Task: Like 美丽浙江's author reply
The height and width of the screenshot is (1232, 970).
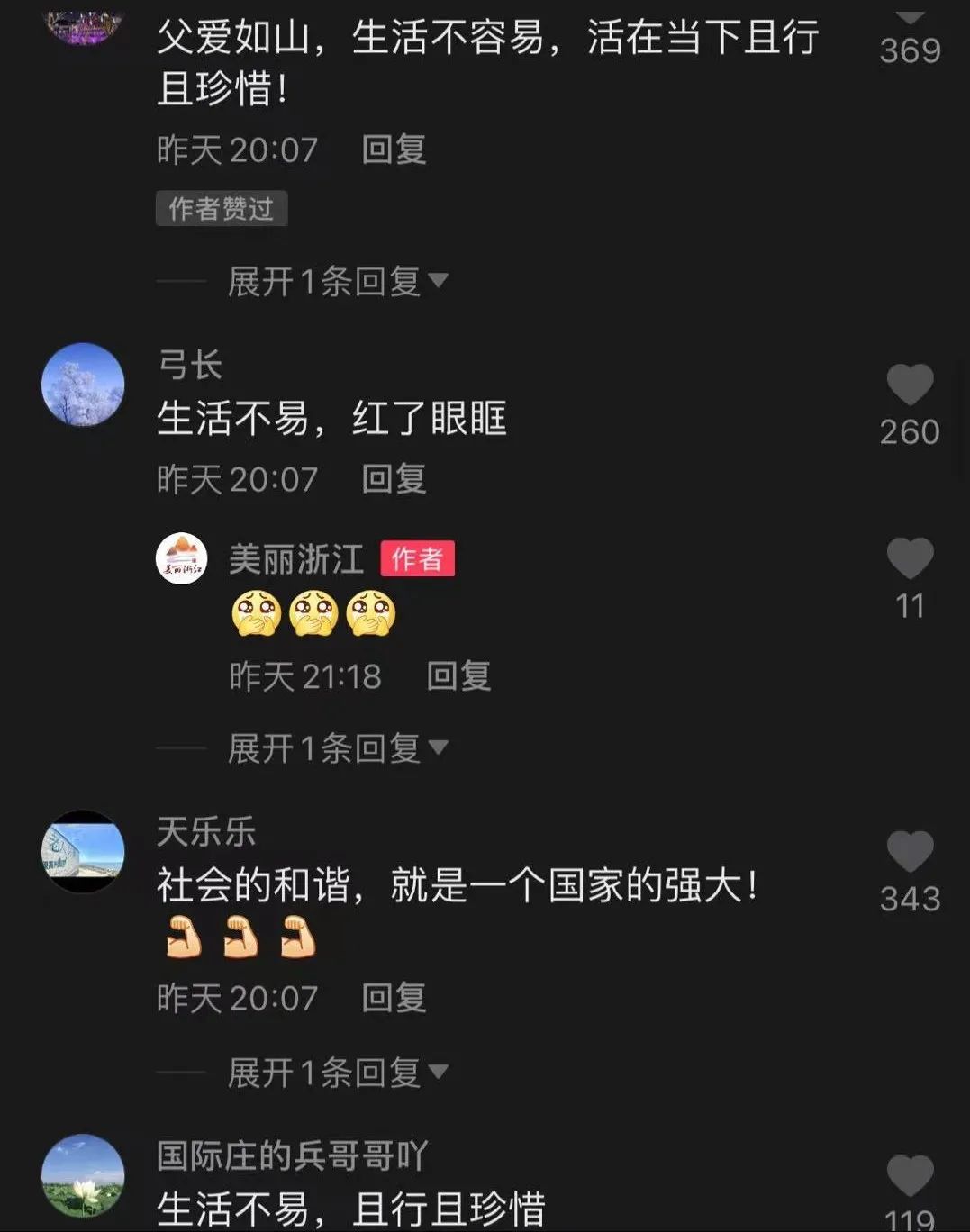Action: click(910, 558)
